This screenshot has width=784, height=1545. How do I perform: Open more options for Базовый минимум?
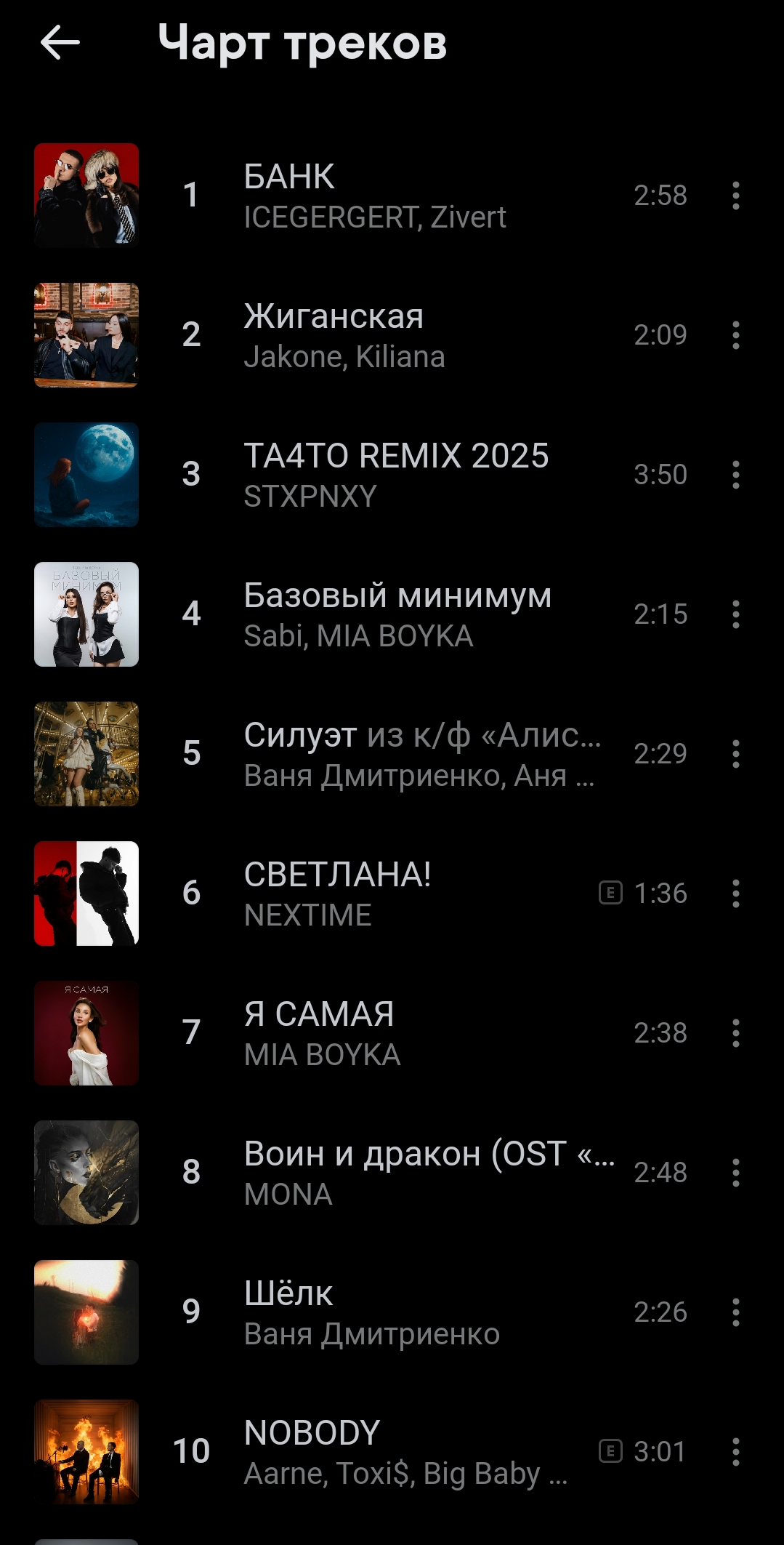click(x=735, y=614)
